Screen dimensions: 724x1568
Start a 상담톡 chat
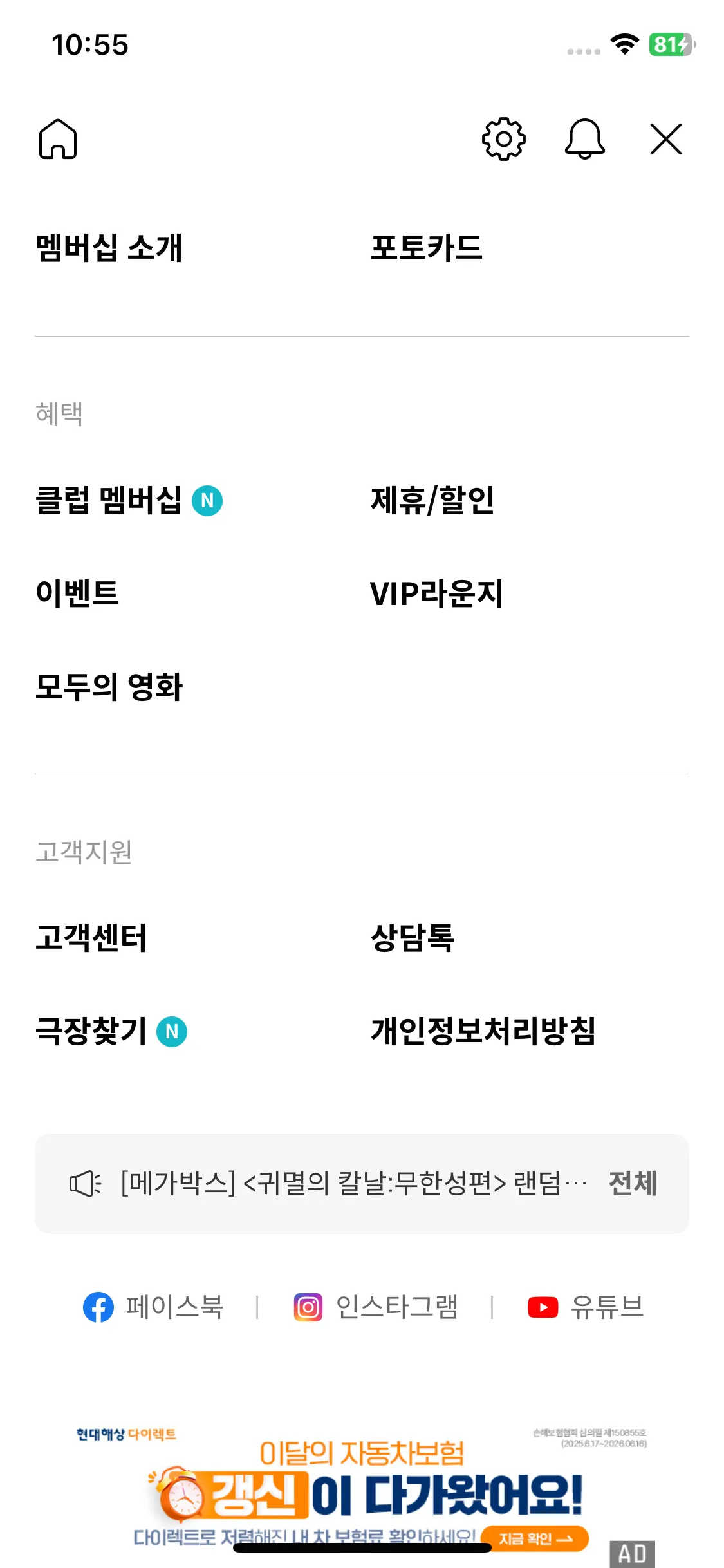413,938
